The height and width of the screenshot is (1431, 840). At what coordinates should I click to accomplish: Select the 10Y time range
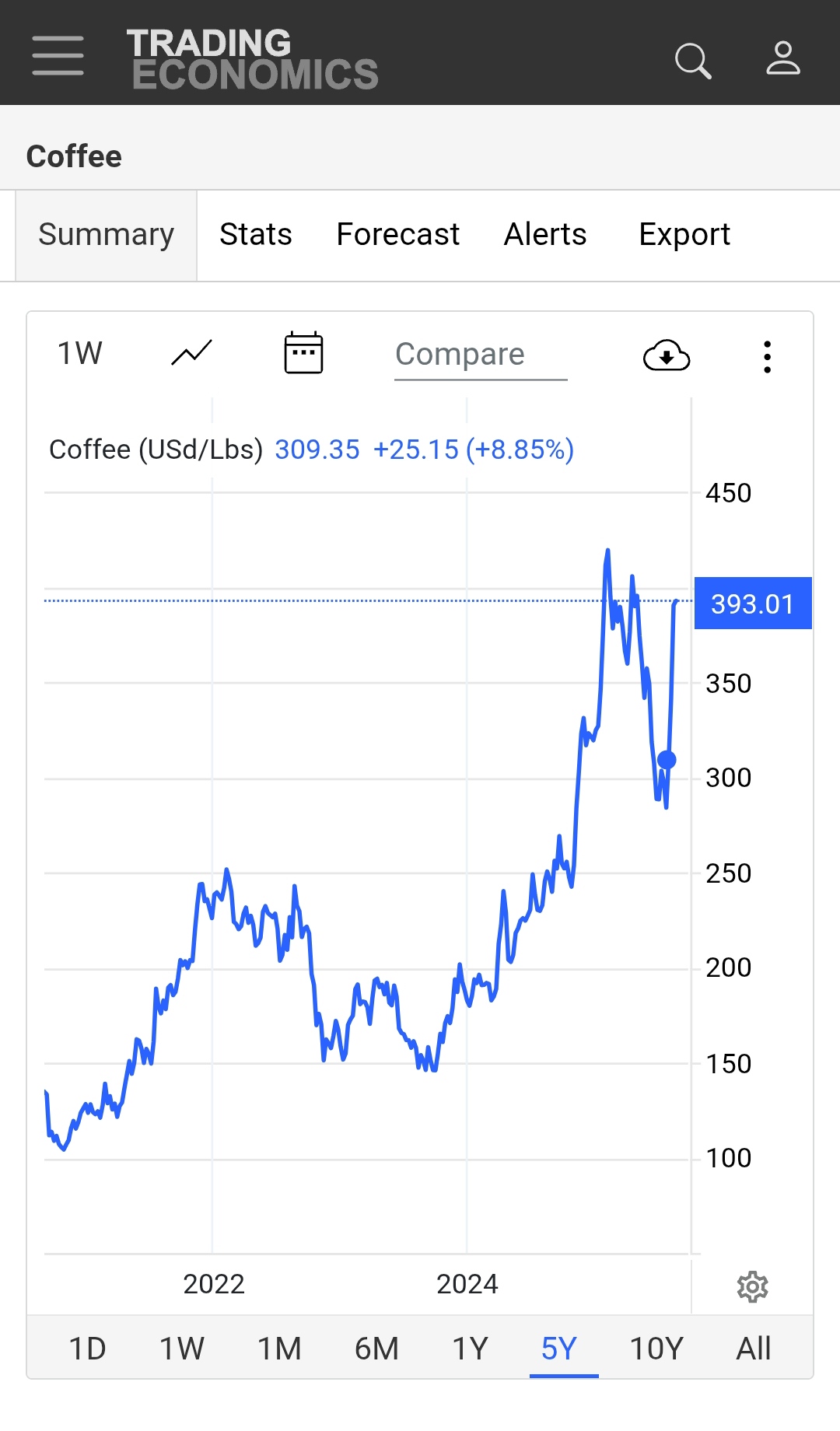[656, 1349]
